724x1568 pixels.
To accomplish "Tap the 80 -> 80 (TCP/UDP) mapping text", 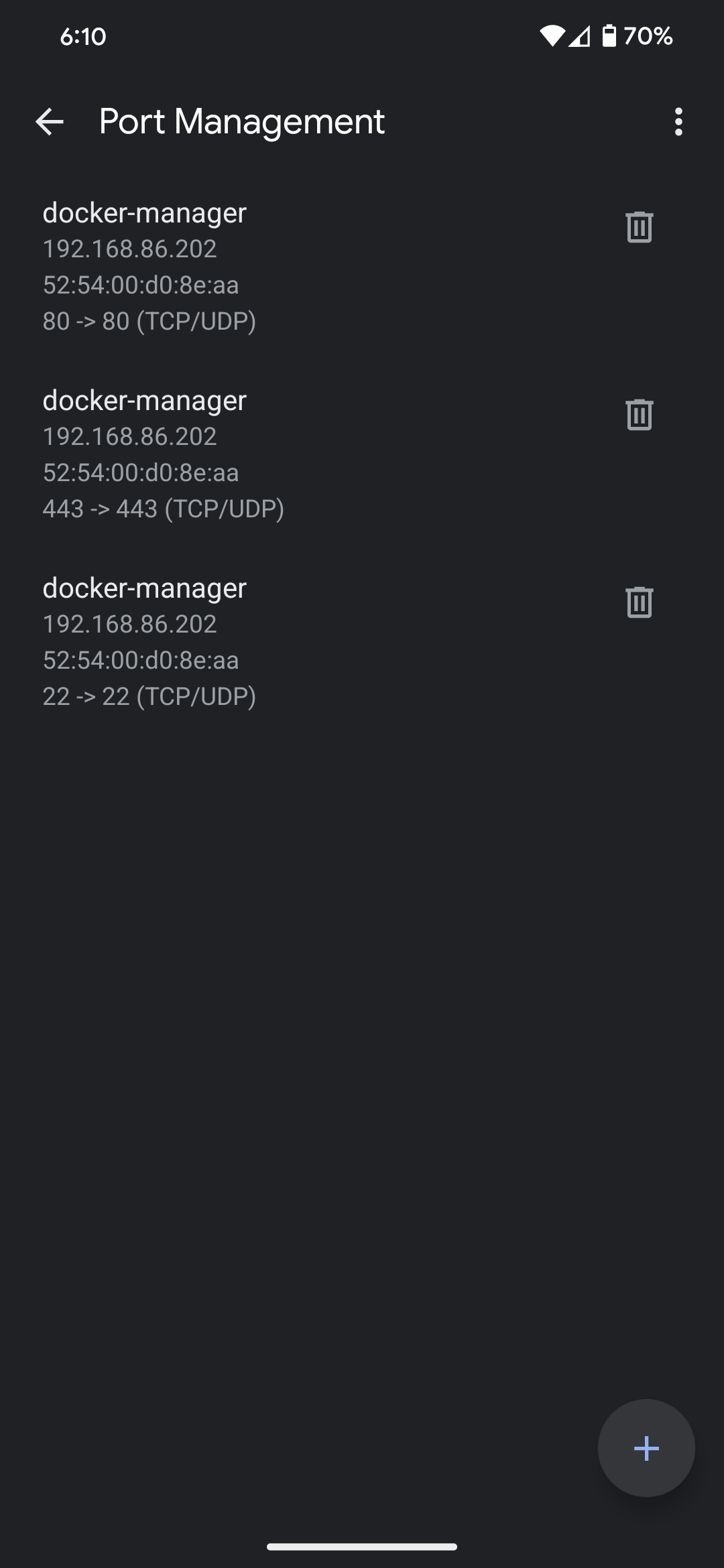I will click(x=149, y=320).
